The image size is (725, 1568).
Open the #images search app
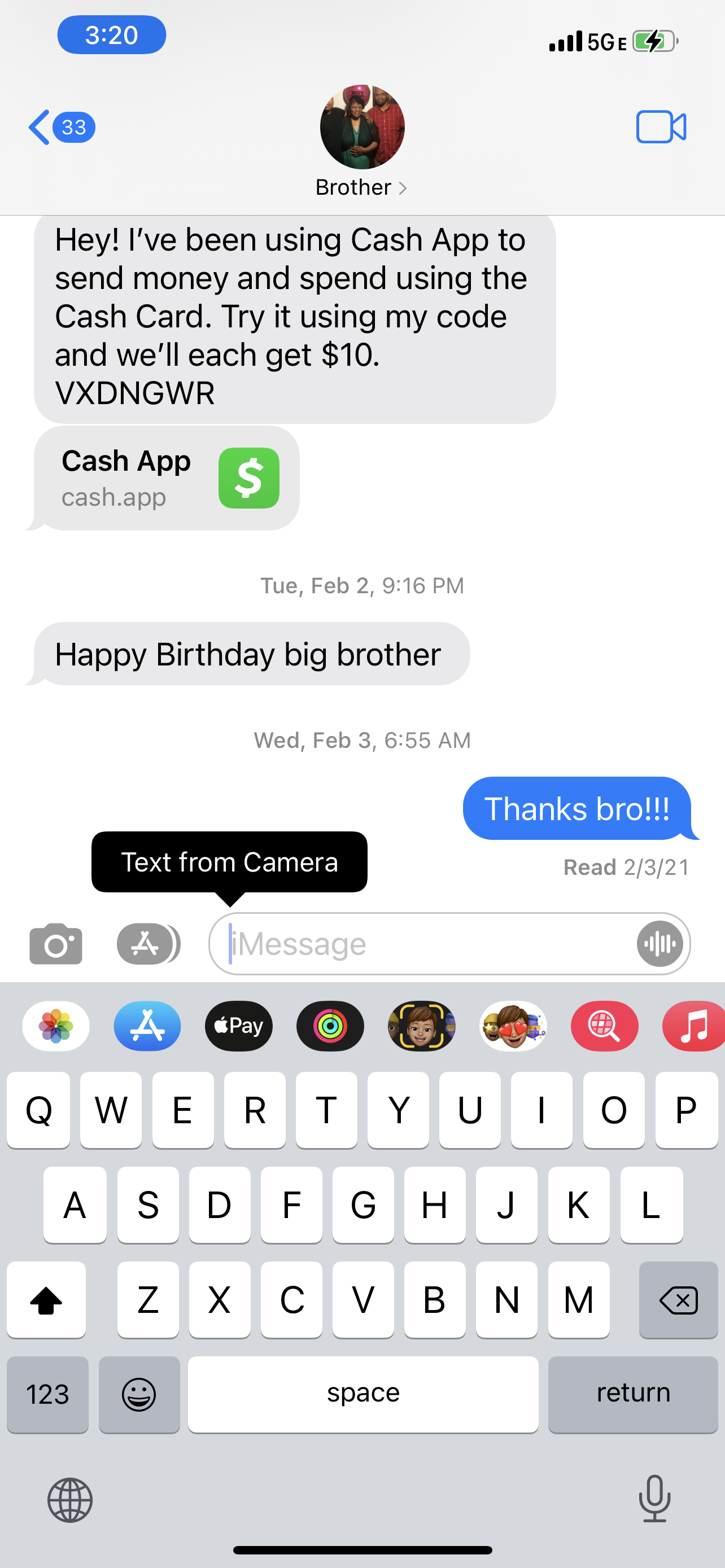(x=604, y=1026)
